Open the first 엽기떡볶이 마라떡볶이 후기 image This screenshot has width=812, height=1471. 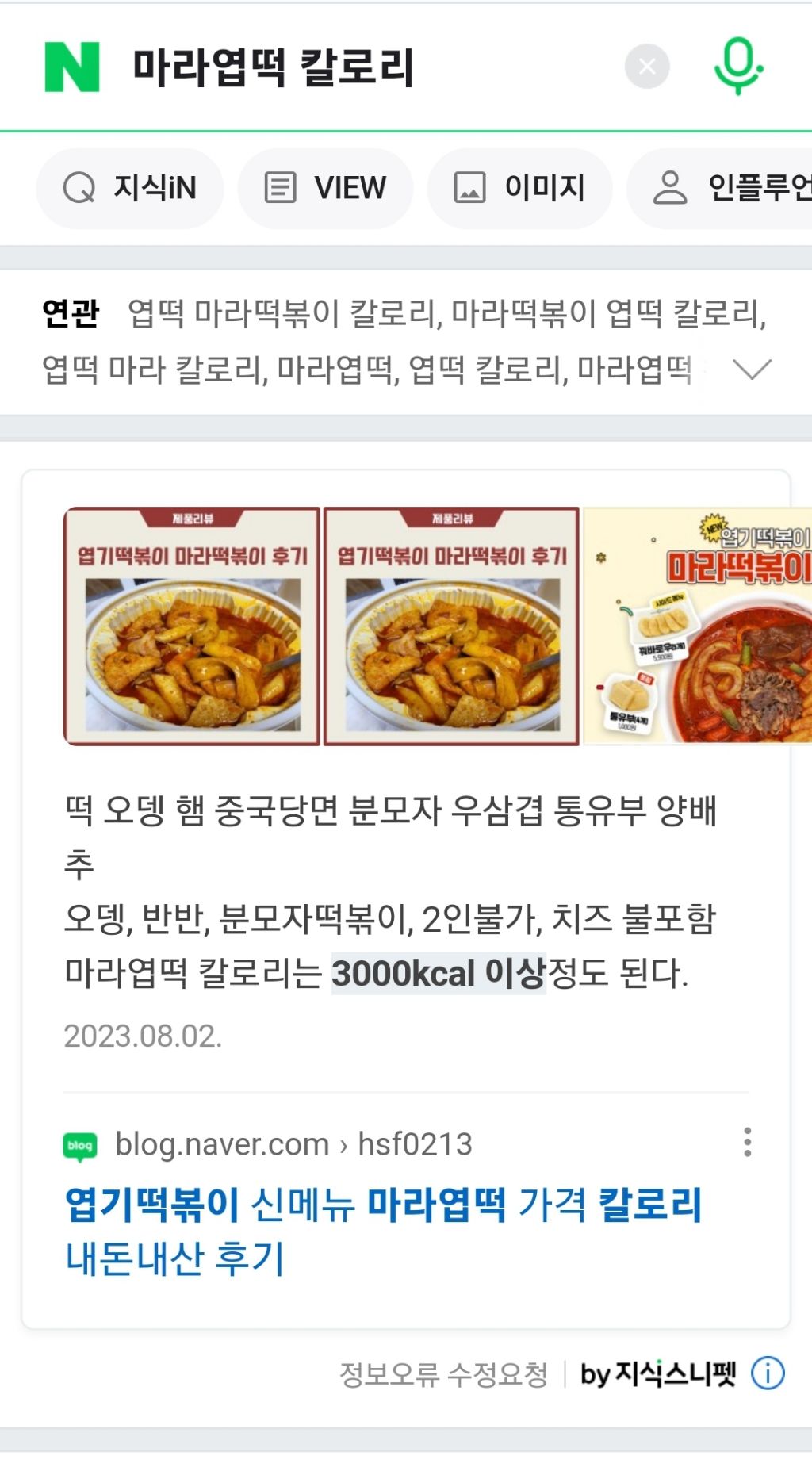tap(192, 626)
